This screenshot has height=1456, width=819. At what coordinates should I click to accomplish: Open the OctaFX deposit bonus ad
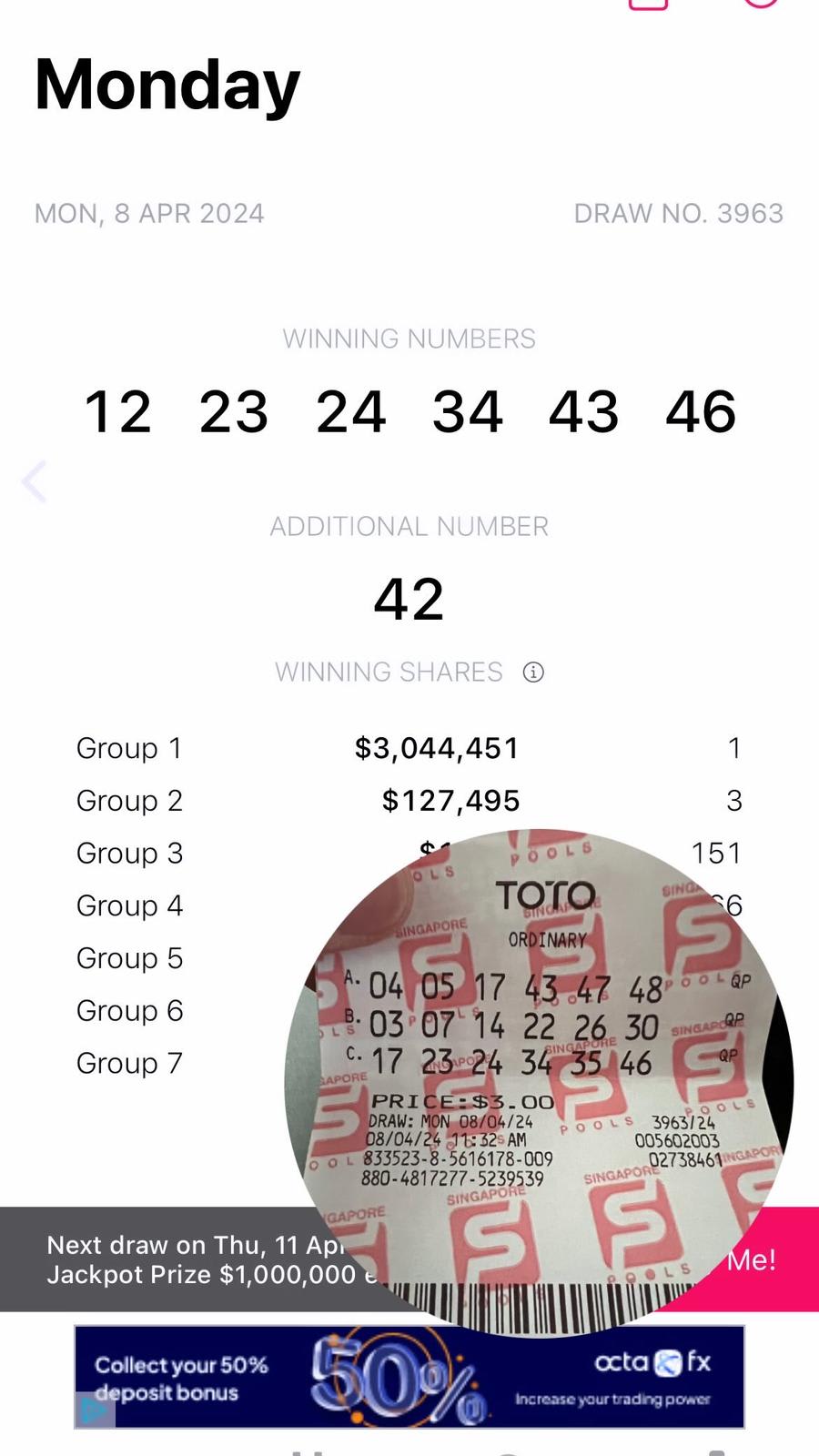(x=409, y=1376)
